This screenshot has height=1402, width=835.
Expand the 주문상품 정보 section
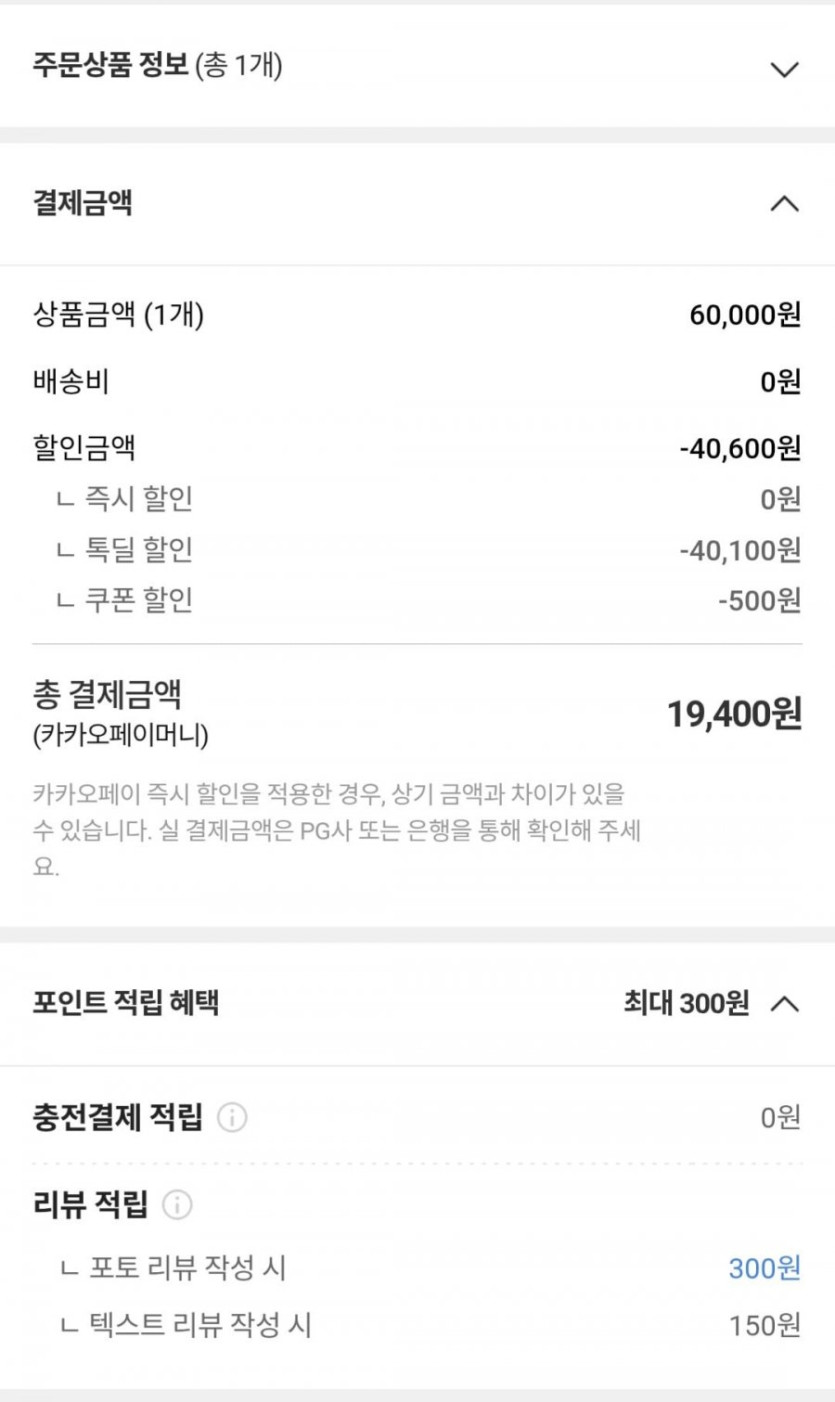pyautogui.click(x=785, y=69)
